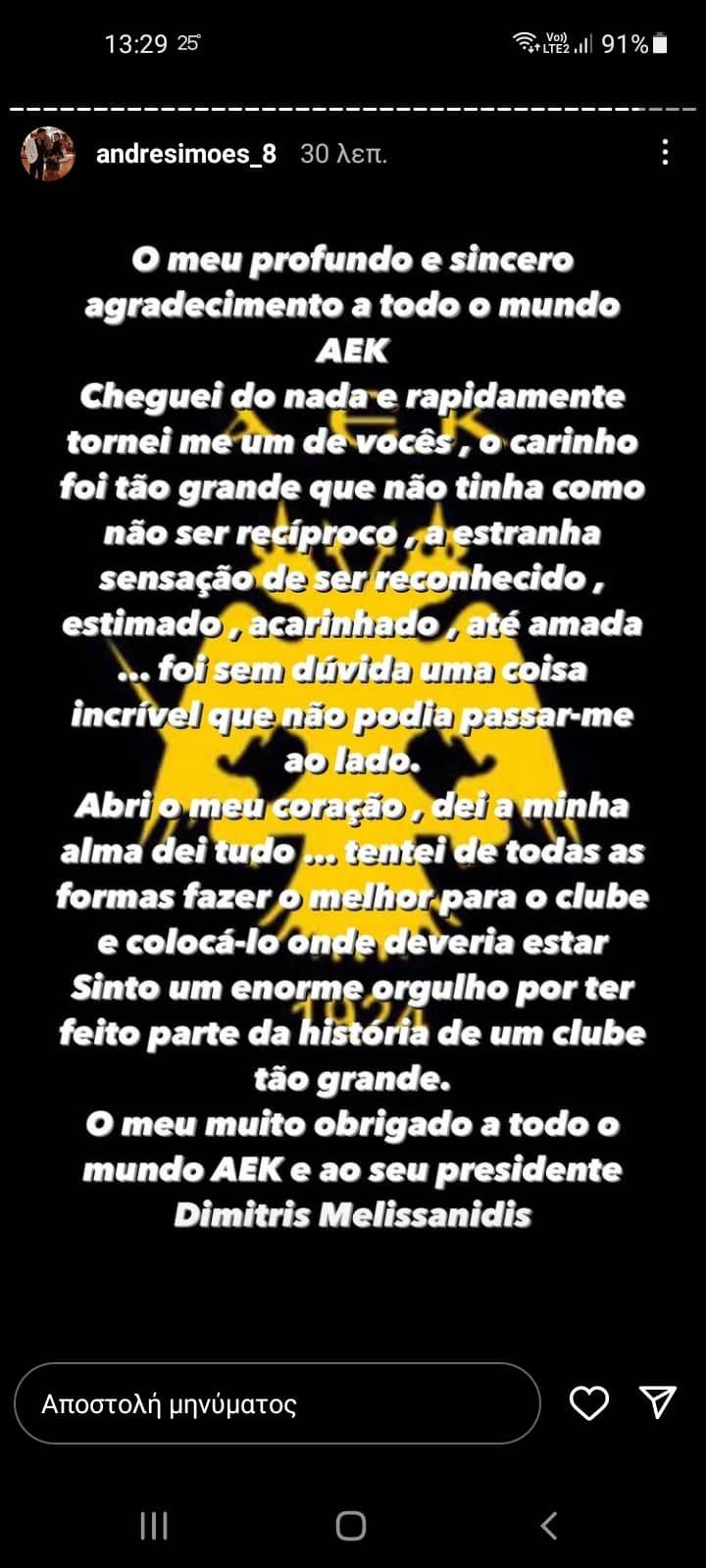This screenshot has width=706, height=1568.
Task: Tap the andresimoes_8 username
Action: pyautogui.click(x=186, y=154)
